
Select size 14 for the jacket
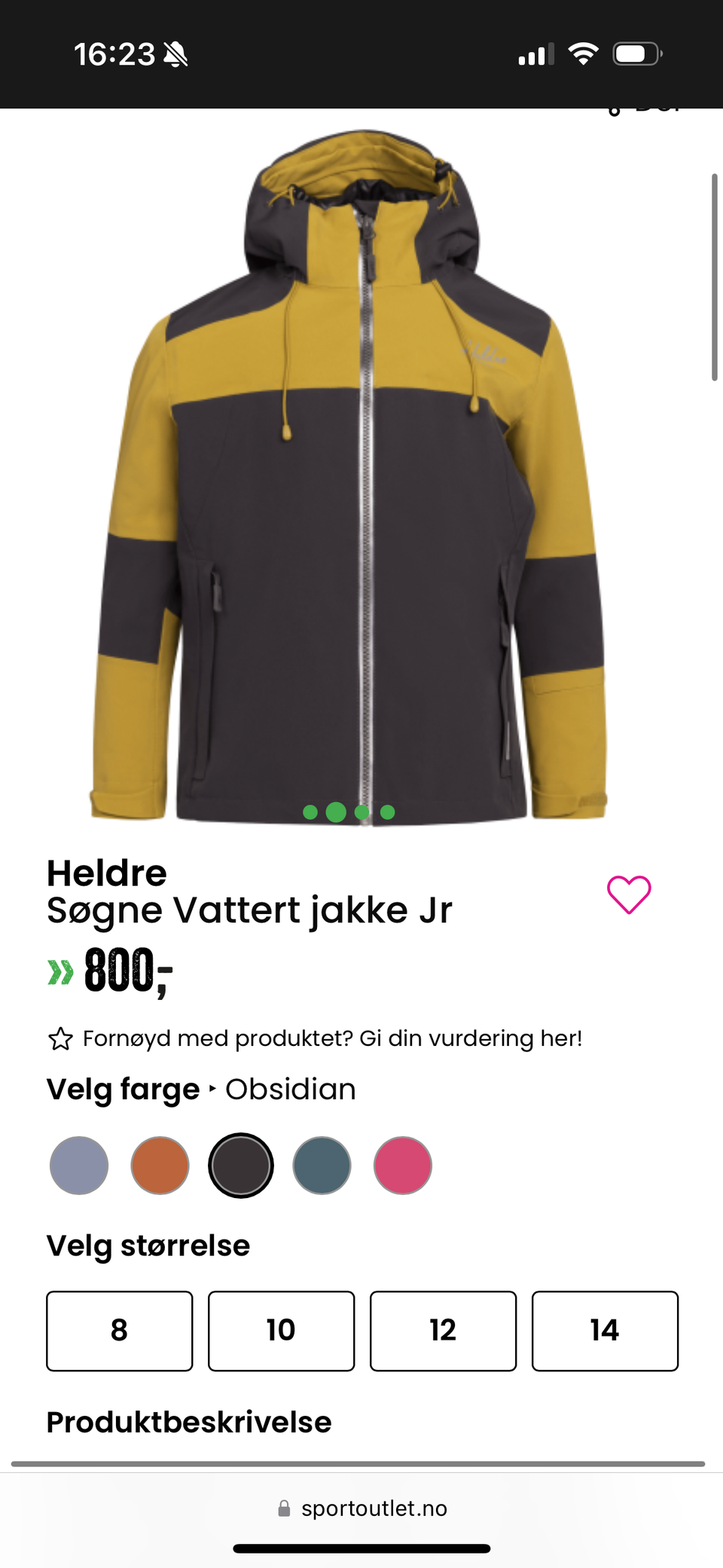[605, 1331]
